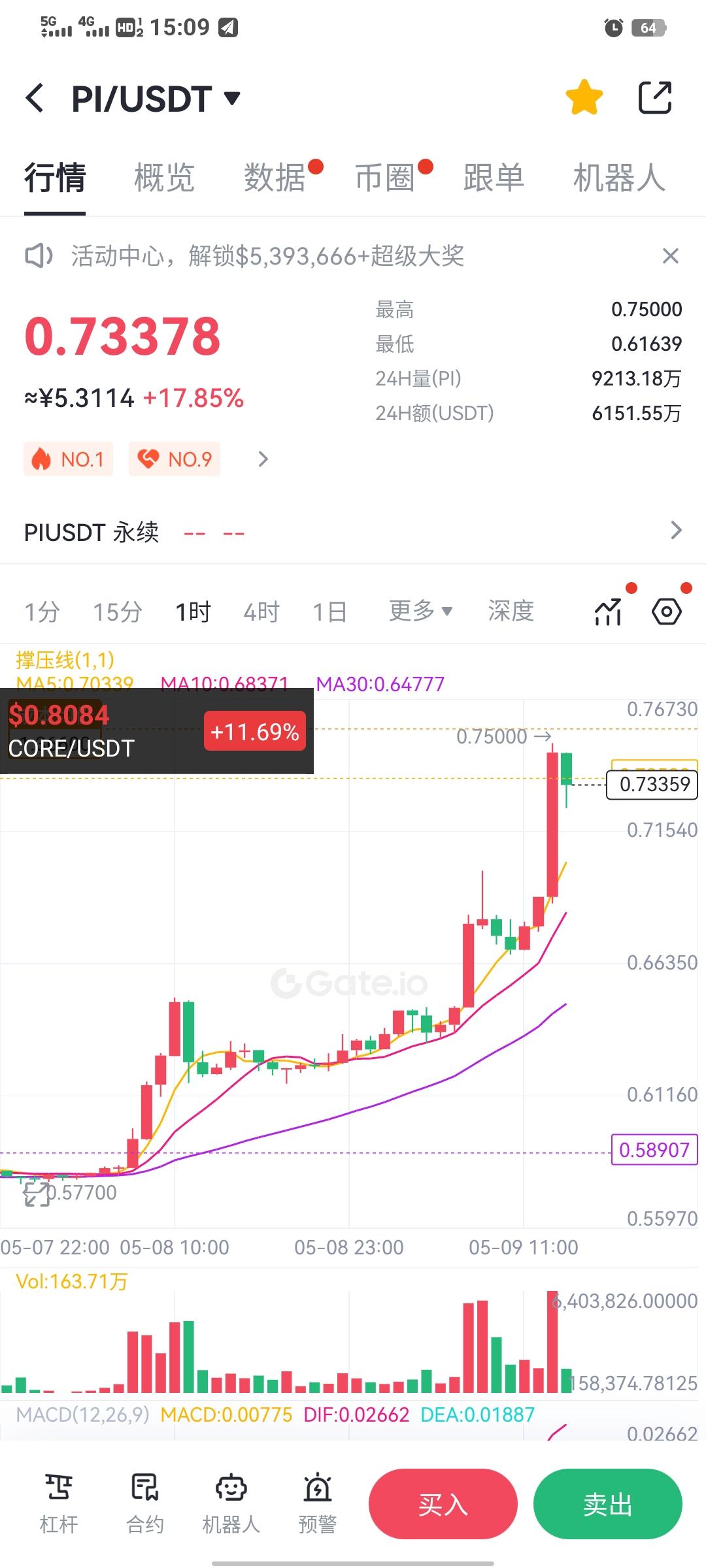Open the 跟单 tab
This screenshot has height=1568, width=706.
click(x=494, y=178)
